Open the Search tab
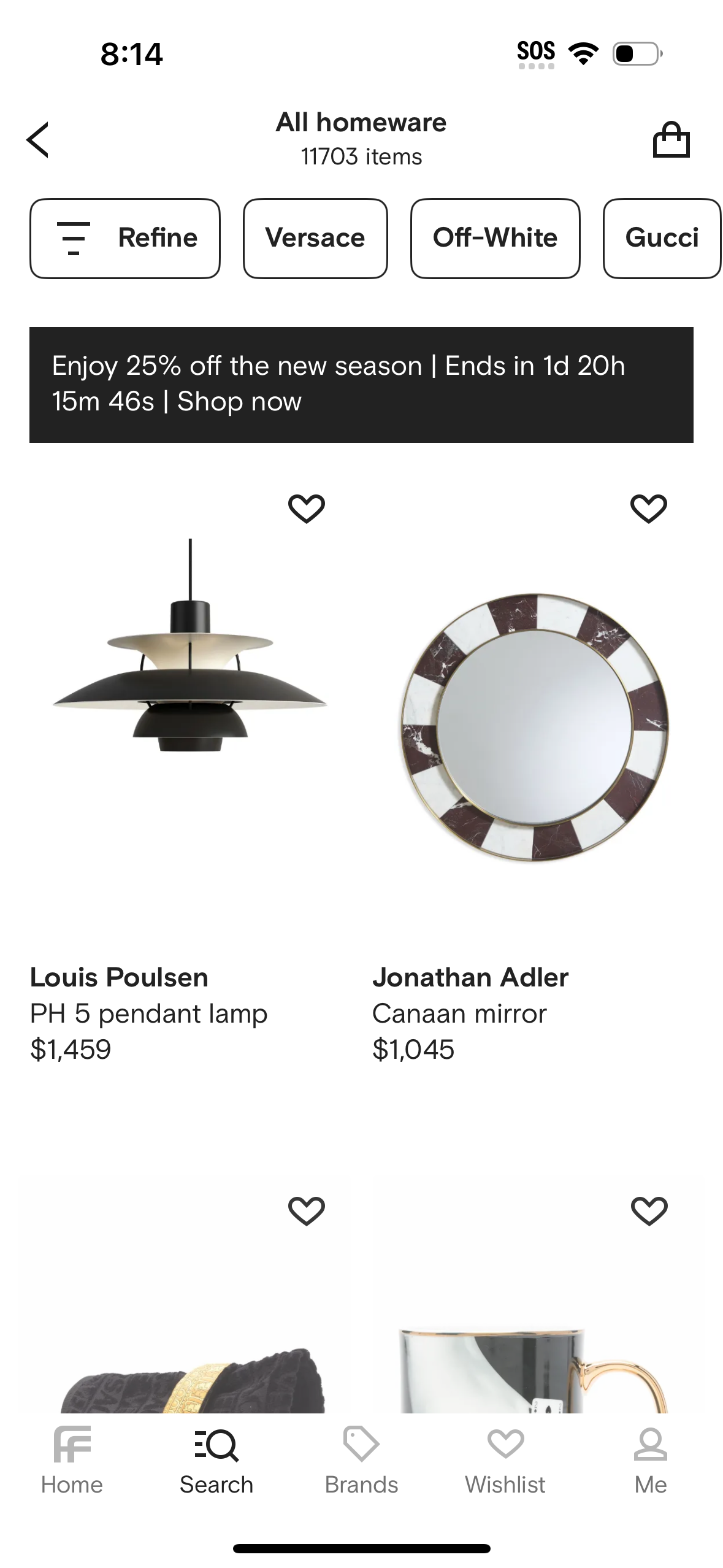 [216, 1460]
